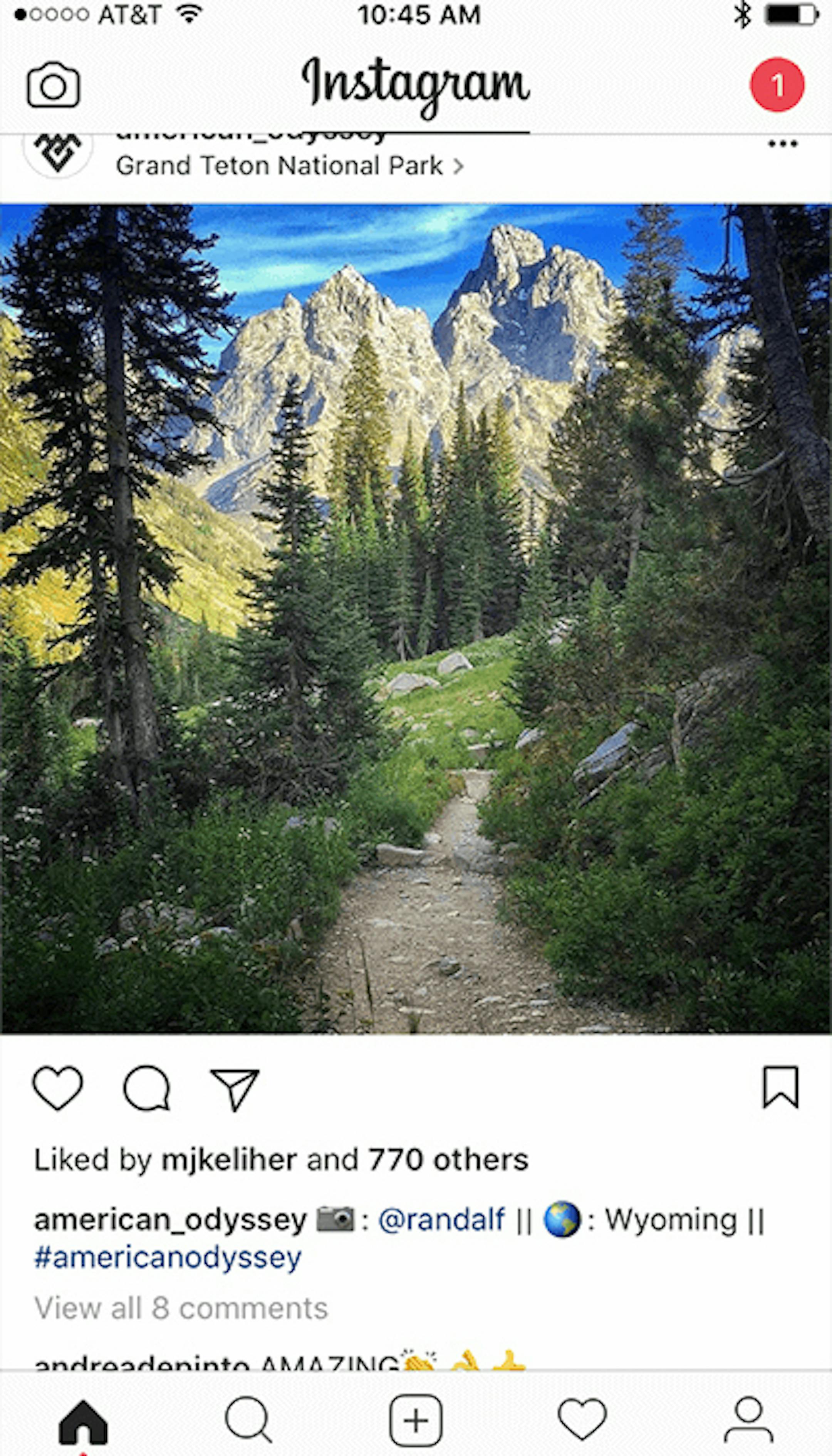Open the Activity heart tab
832x1456 pixels.
click(x=582, y=1420)
